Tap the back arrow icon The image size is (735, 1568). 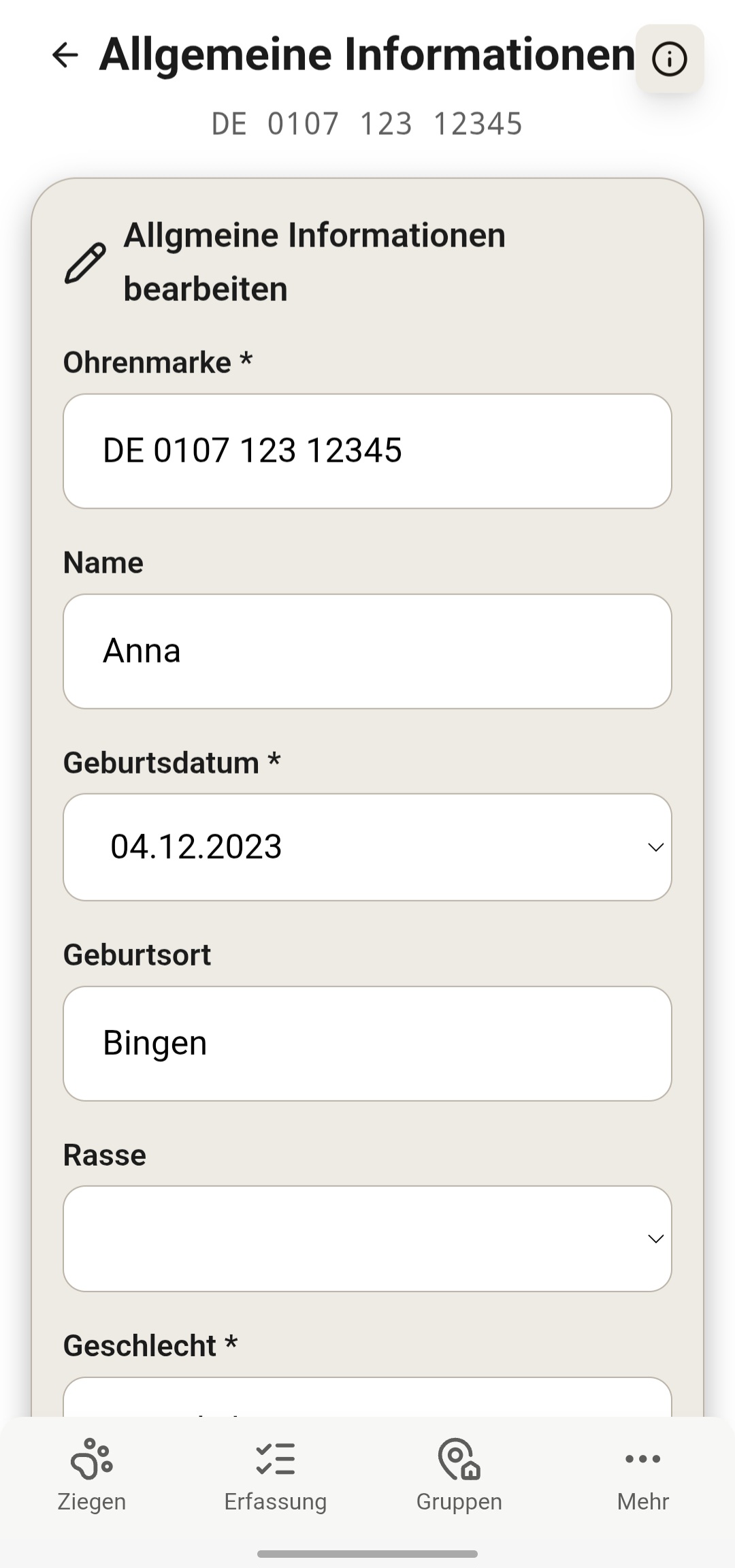click(x=65, y=57)
